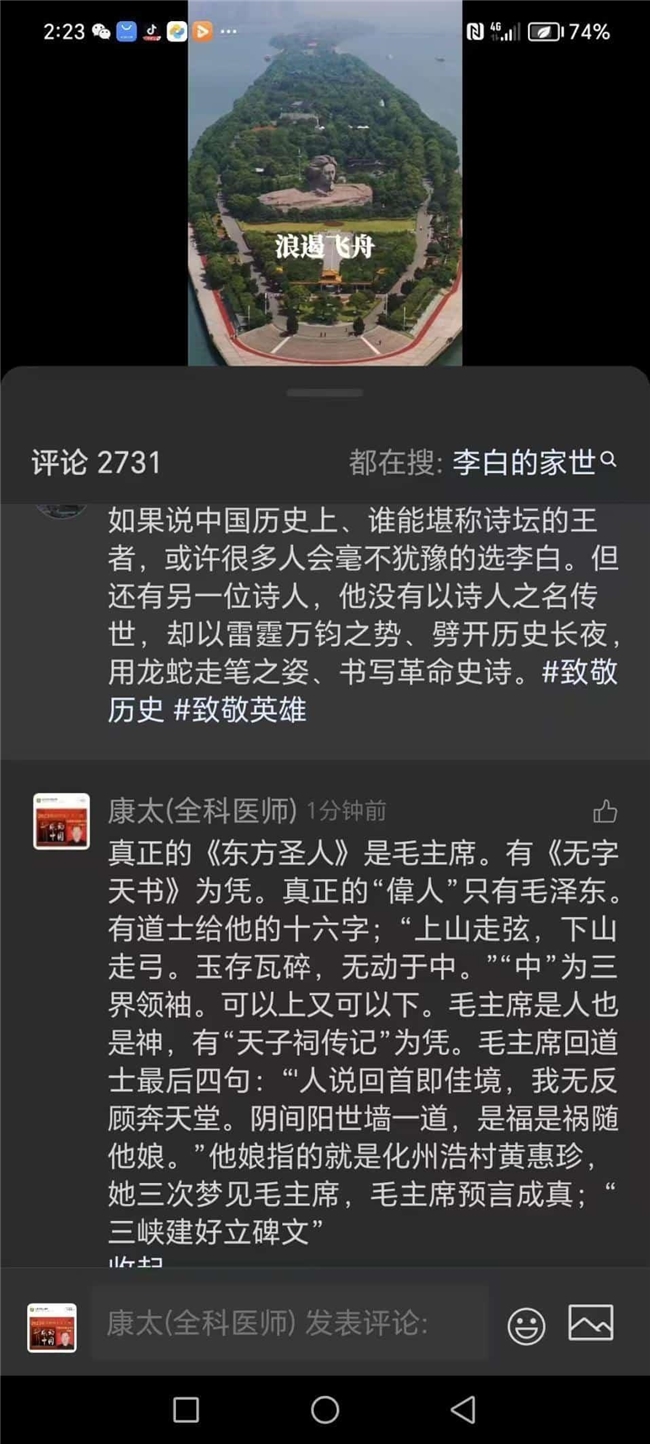Go to the home screen
The width and height of the screenshot is (650, 1444).
325,1410
